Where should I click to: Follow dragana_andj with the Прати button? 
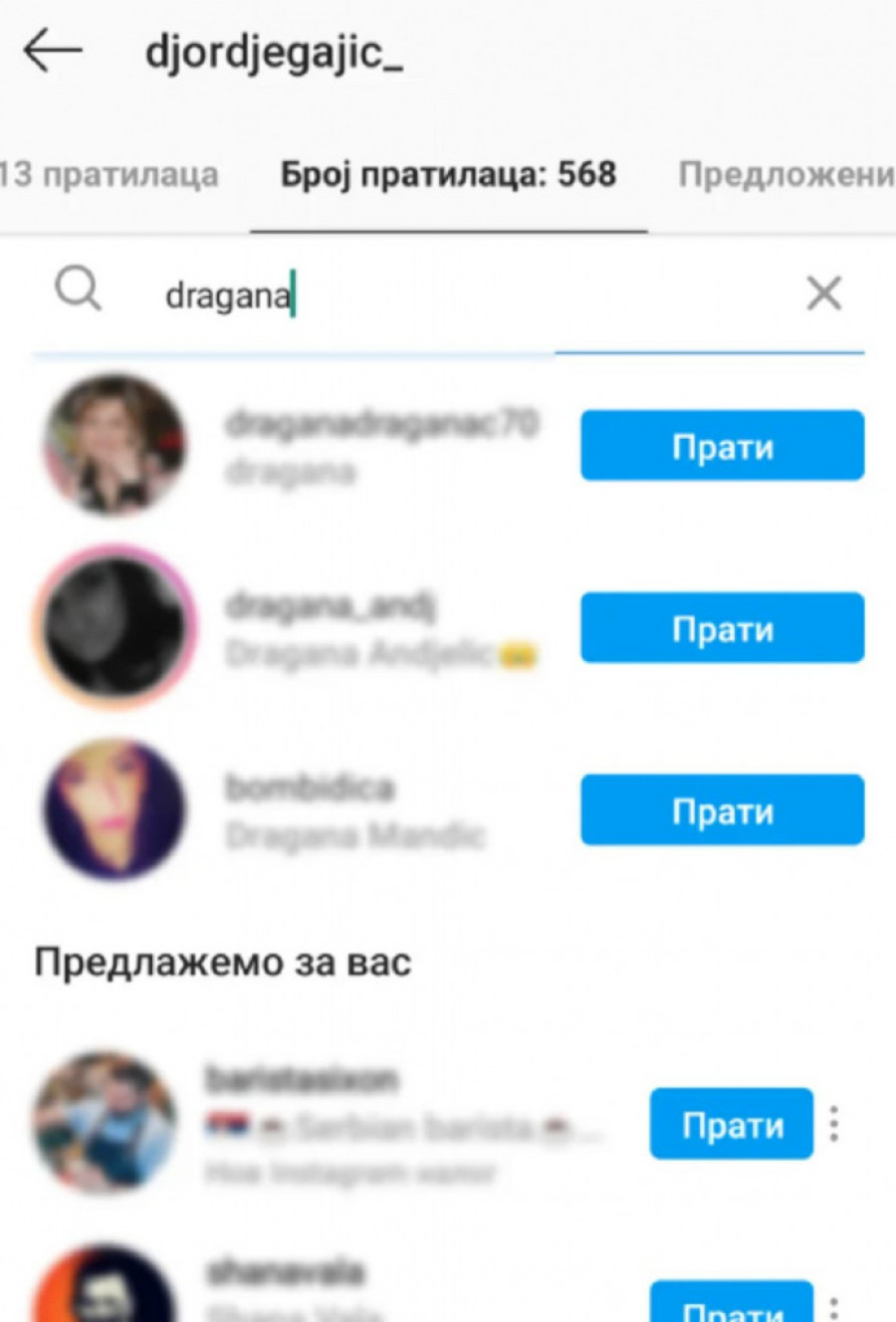click(722, 628)
